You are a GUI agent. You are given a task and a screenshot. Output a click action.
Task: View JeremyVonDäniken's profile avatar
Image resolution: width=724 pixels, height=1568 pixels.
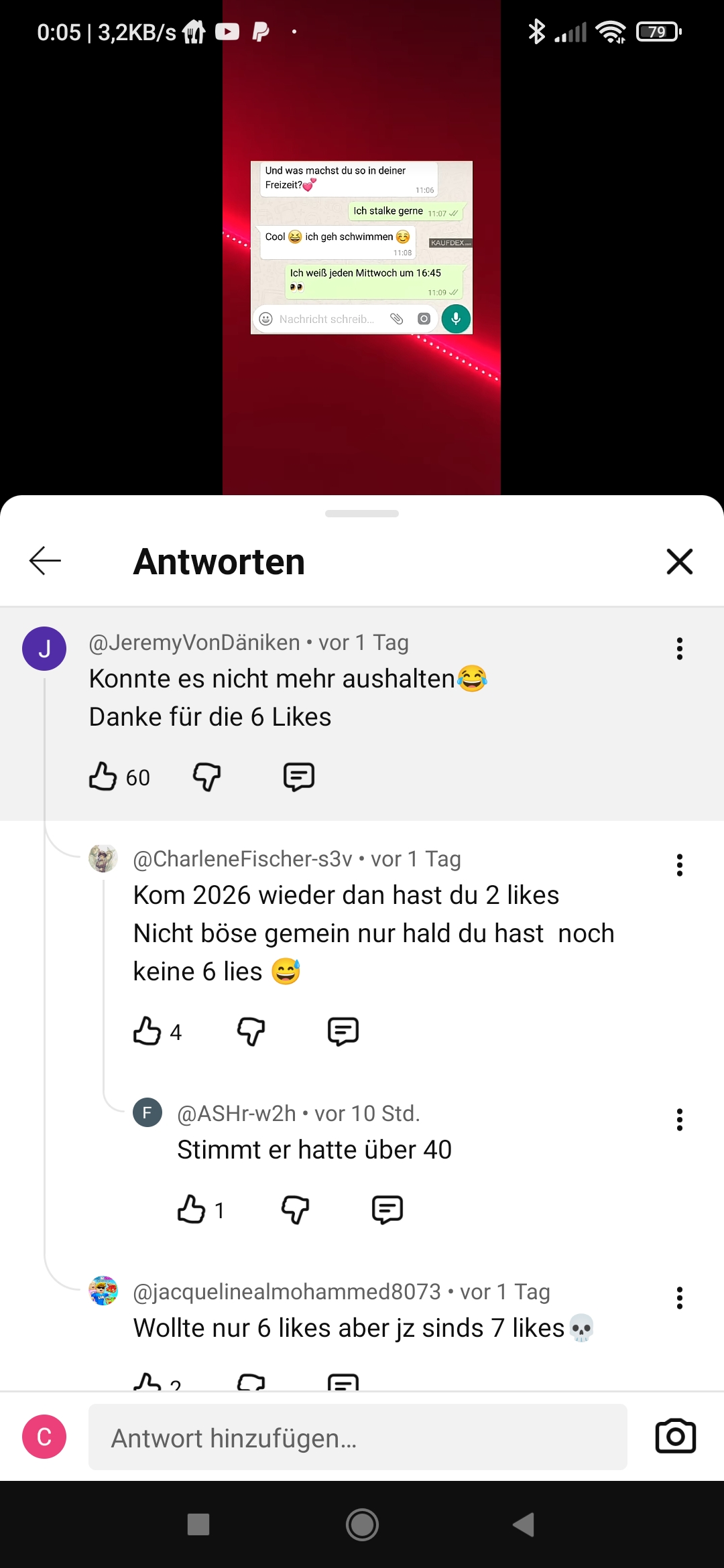[x=44, y=649]
